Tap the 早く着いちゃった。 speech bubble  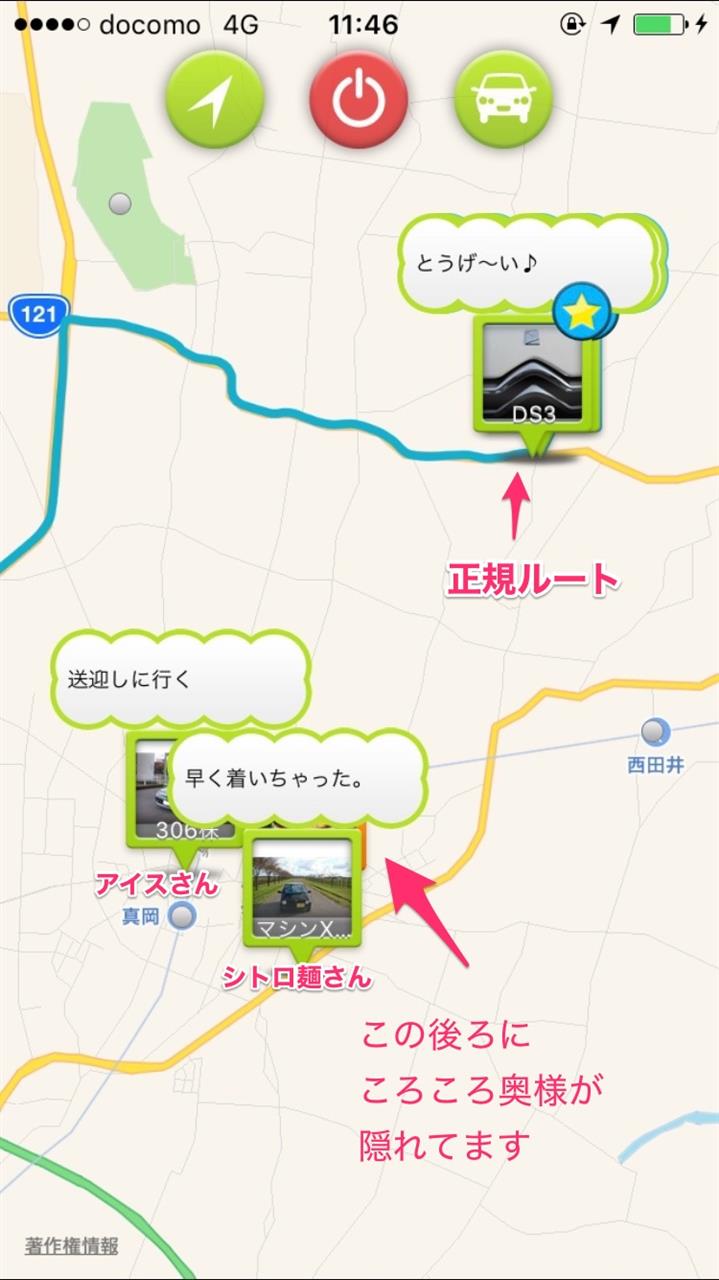[297, 777]
